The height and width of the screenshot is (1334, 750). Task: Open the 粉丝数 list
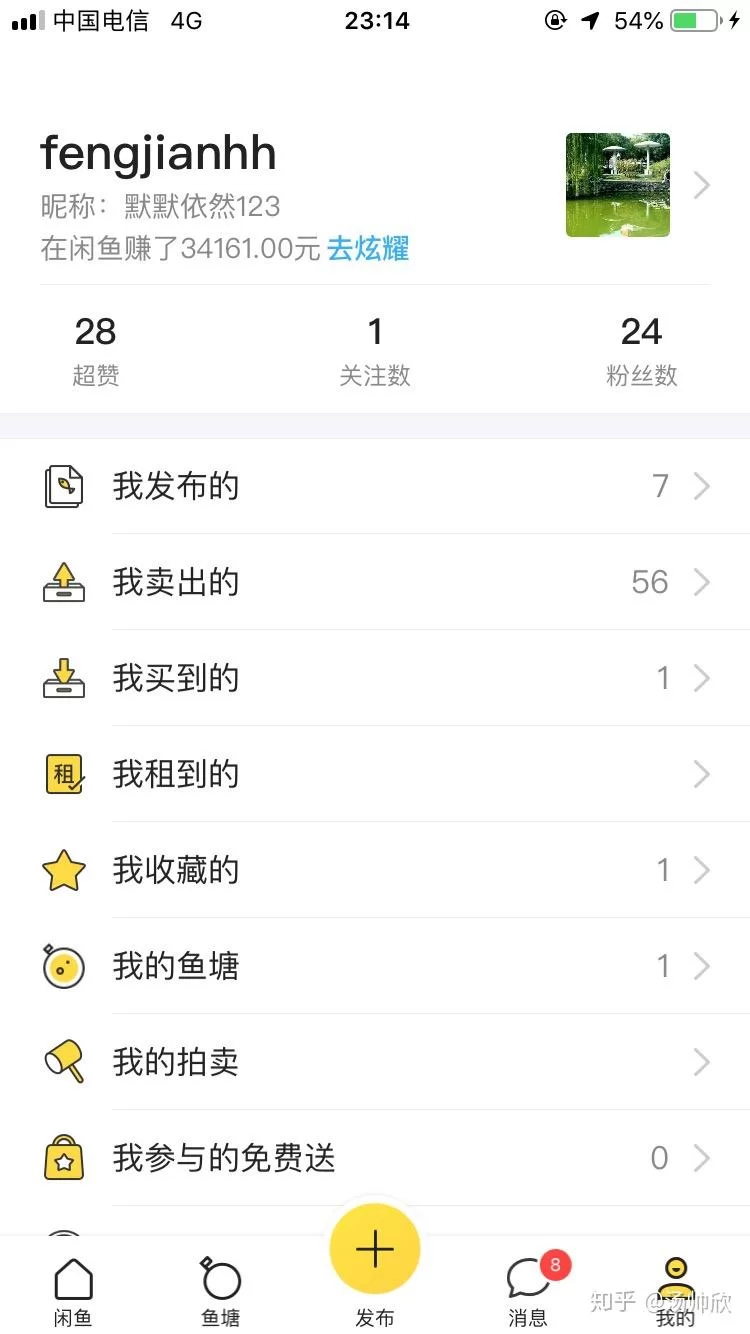tap(641, 349)
